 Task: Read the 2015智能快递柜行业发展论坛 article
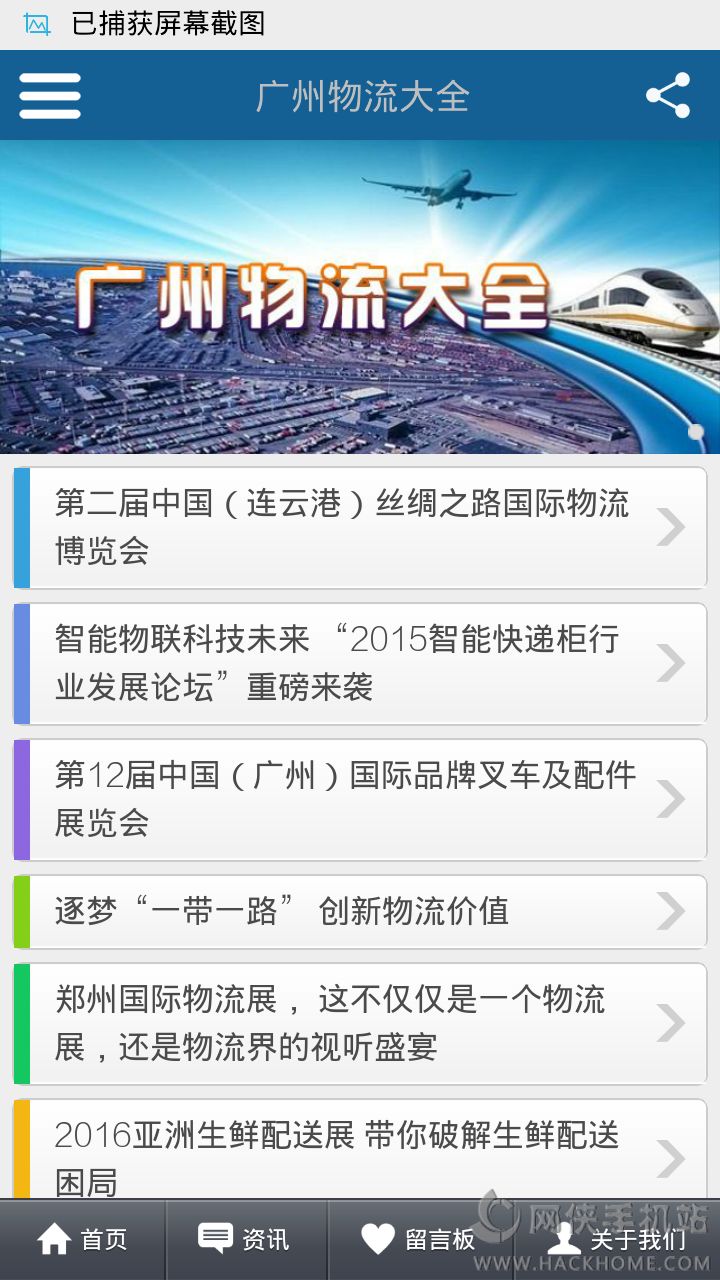click(x=360, y=663)
